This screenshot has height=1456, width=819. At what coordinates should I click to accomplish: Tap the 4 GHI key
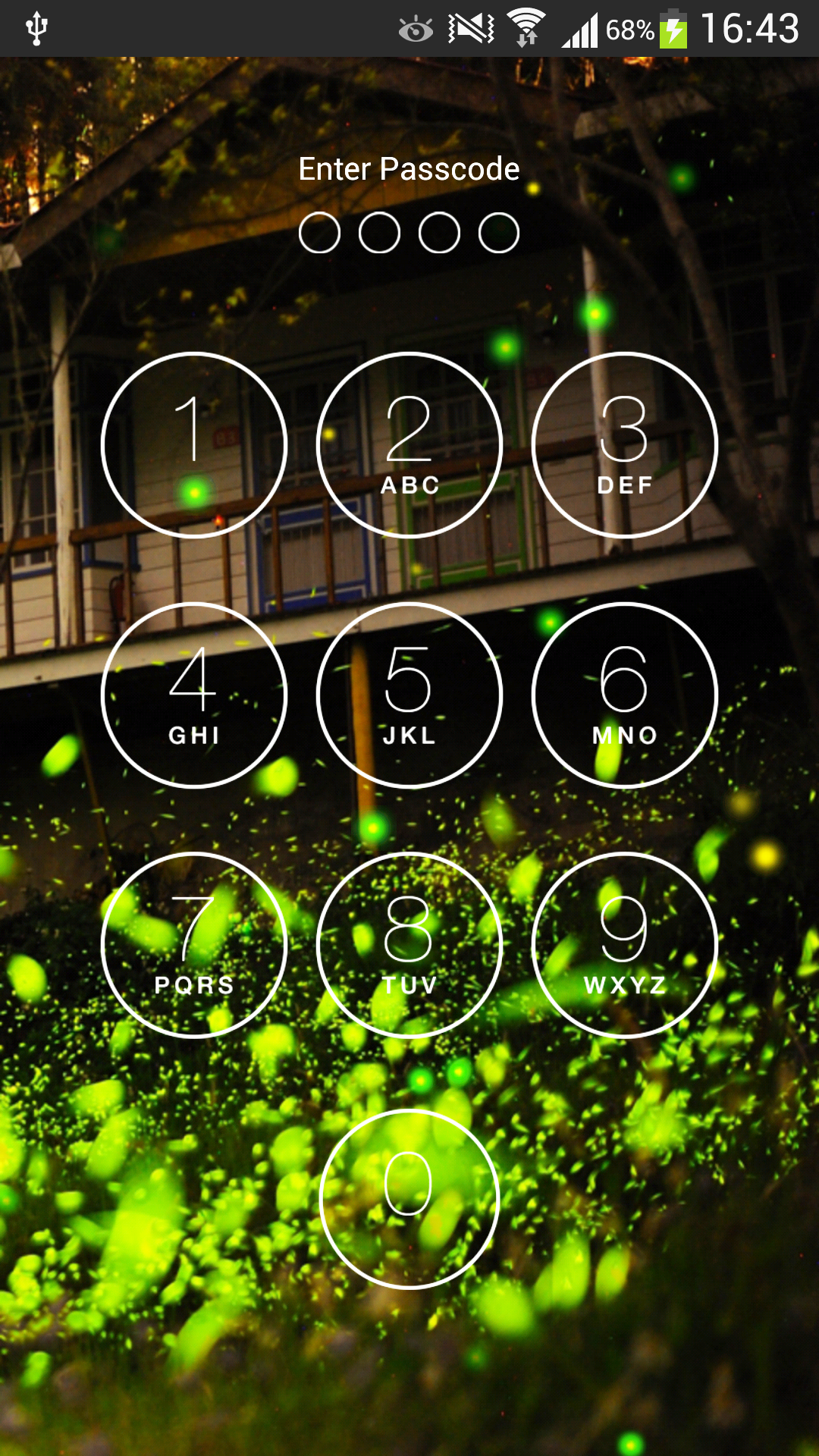pyautogui.click(x=194, y=695)
